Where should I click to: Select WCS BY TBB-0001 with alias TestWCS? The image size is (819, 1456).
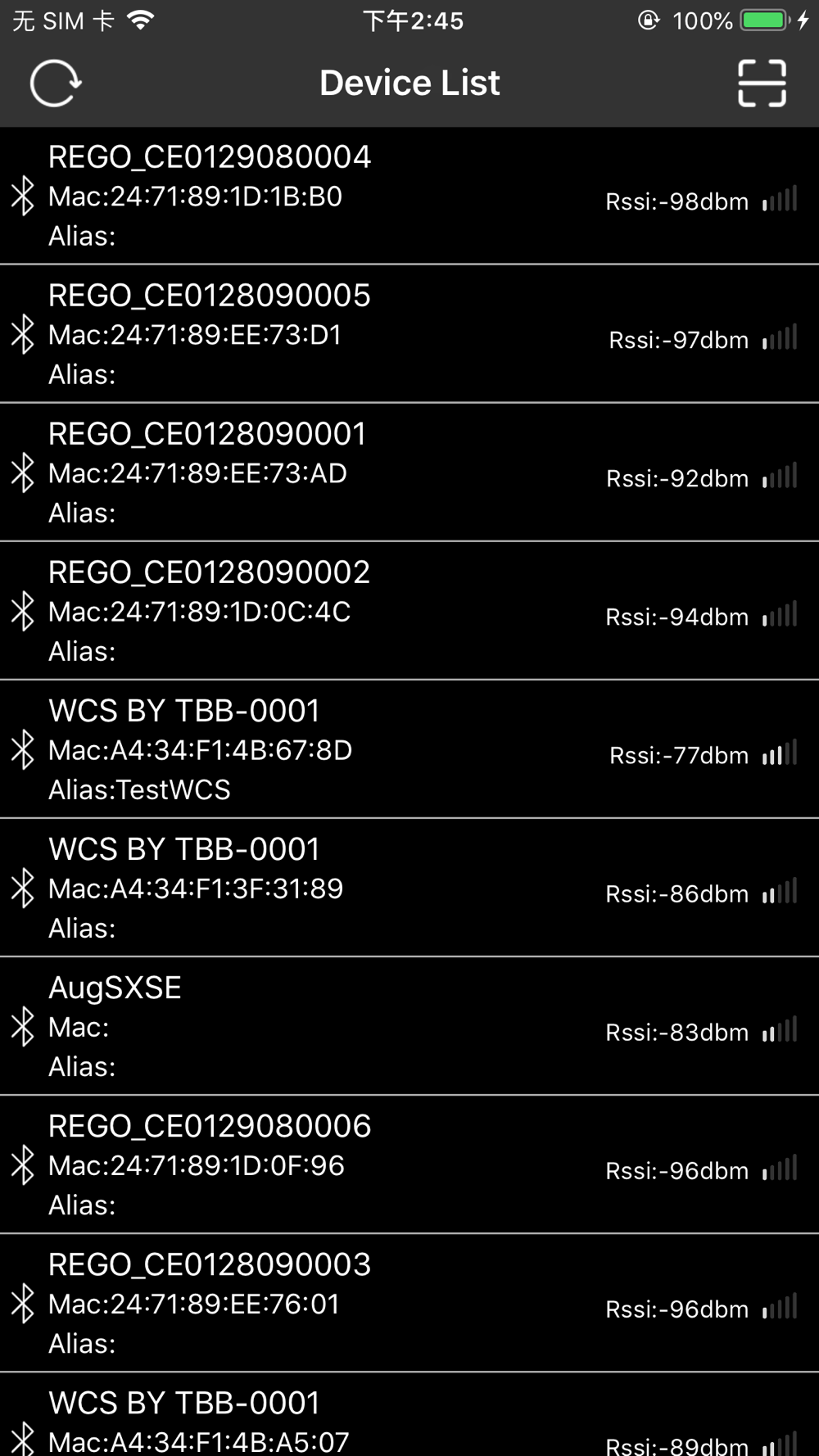[x=409, y=749]
